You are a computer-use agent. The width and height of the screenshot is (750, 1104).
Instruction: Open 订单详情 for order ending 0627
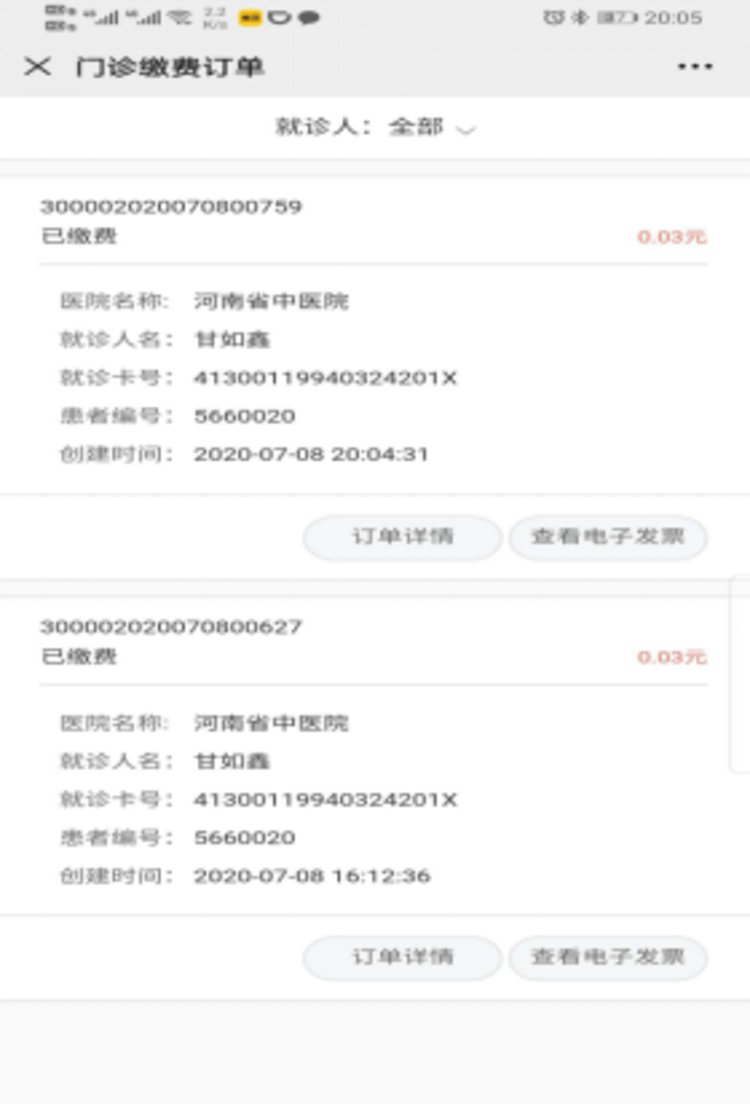point(402,958)
